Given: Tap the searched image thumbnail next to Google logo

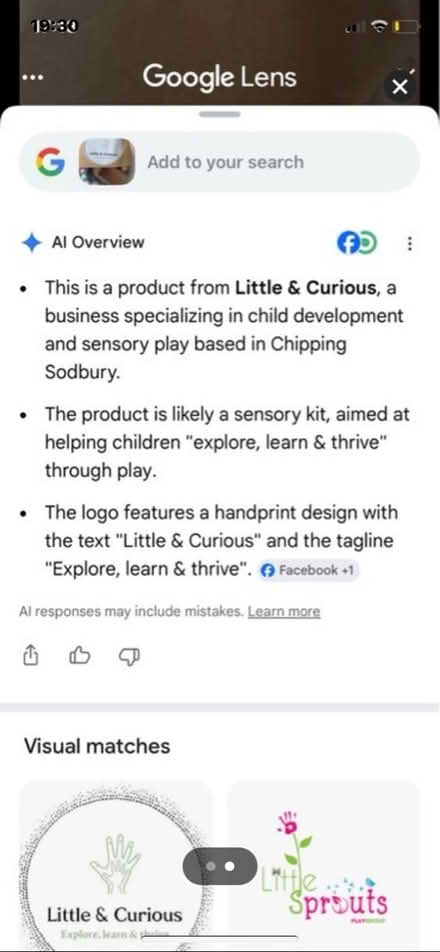Looking at the screenshot, I should click(x=107, y=162).
